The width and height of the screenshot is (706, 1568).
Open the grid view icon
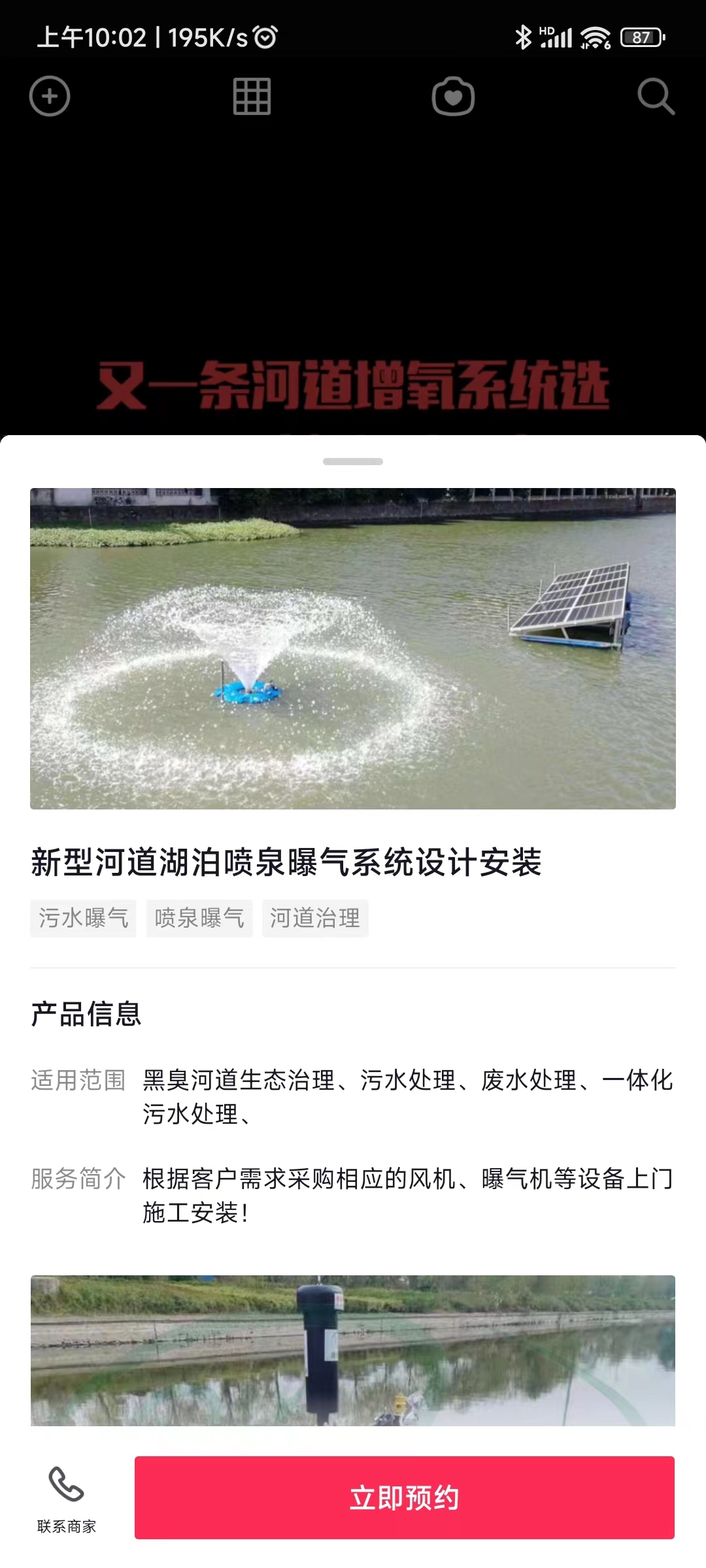coord(252,97)
